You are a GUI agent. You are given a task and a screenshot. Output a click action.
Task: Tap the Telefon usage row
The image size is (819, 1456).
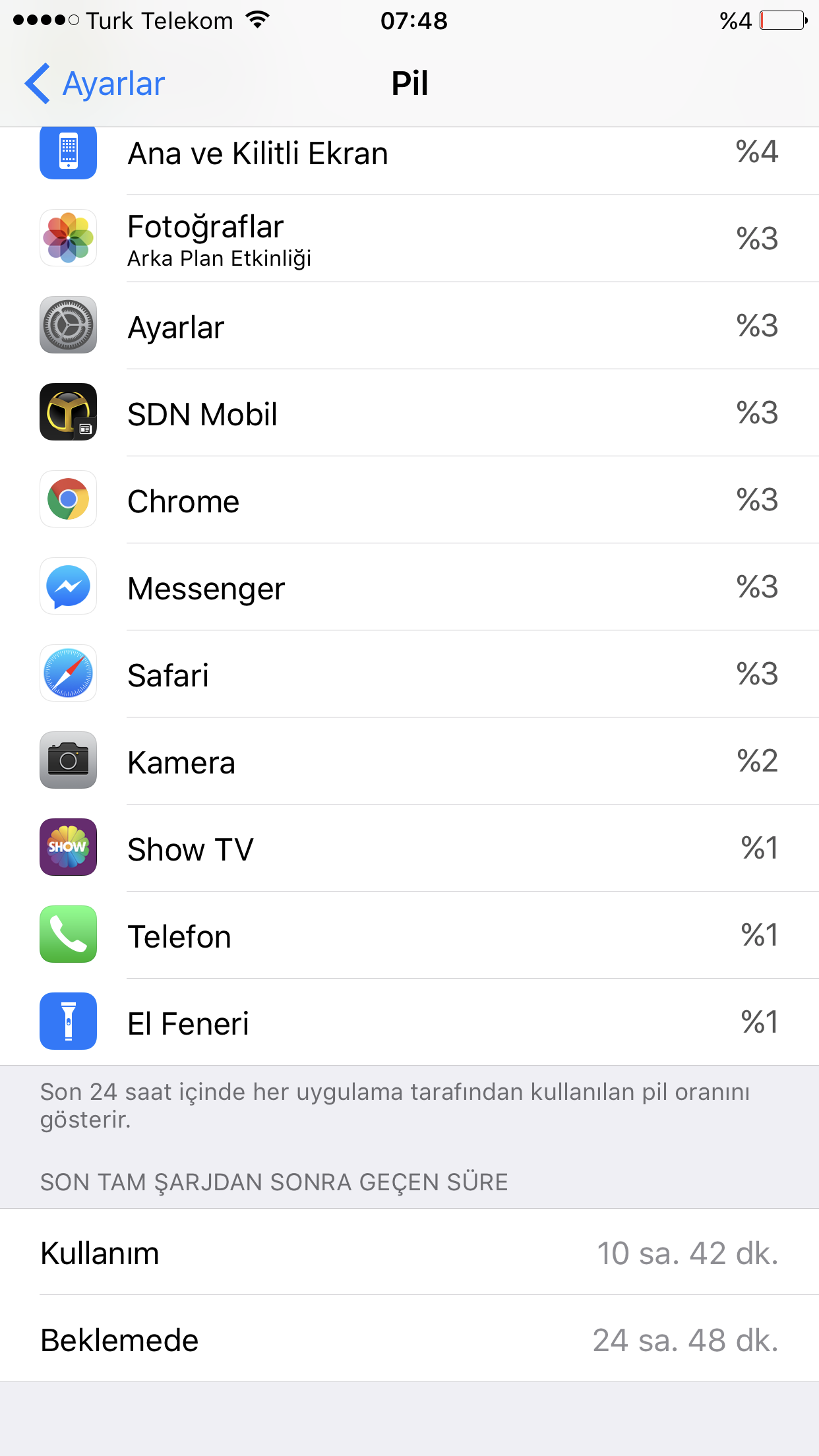point(409,935)
